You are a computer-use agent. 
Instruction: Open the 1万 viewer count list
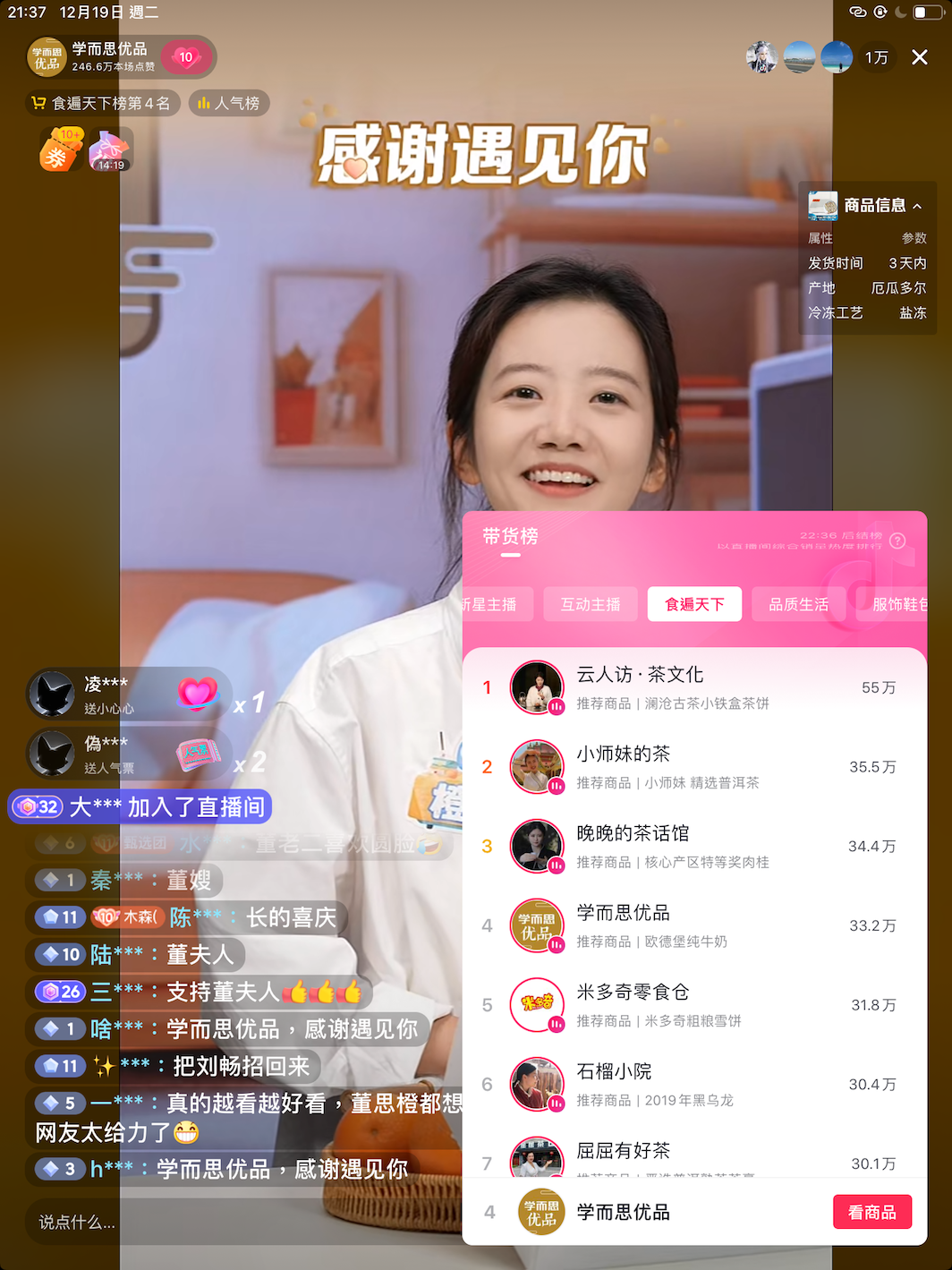pos(876,57)
